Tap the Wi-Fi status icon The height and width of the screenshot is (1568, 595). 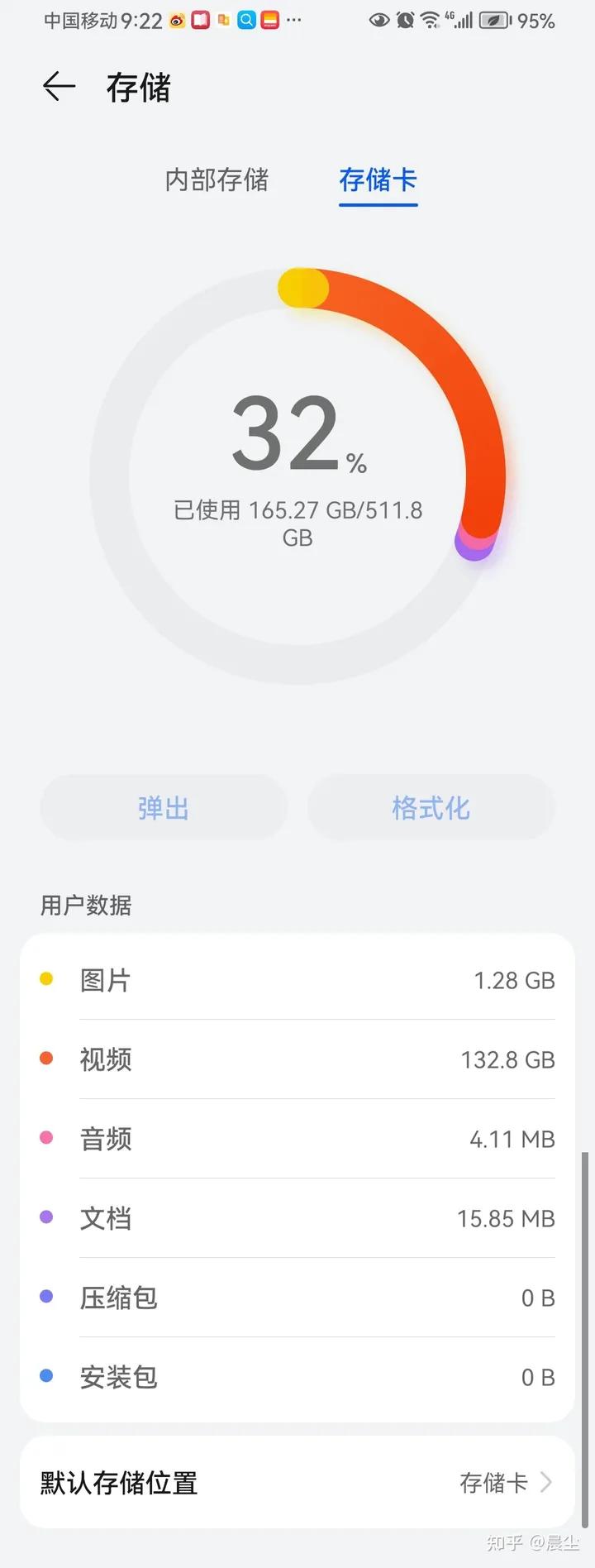431,21
